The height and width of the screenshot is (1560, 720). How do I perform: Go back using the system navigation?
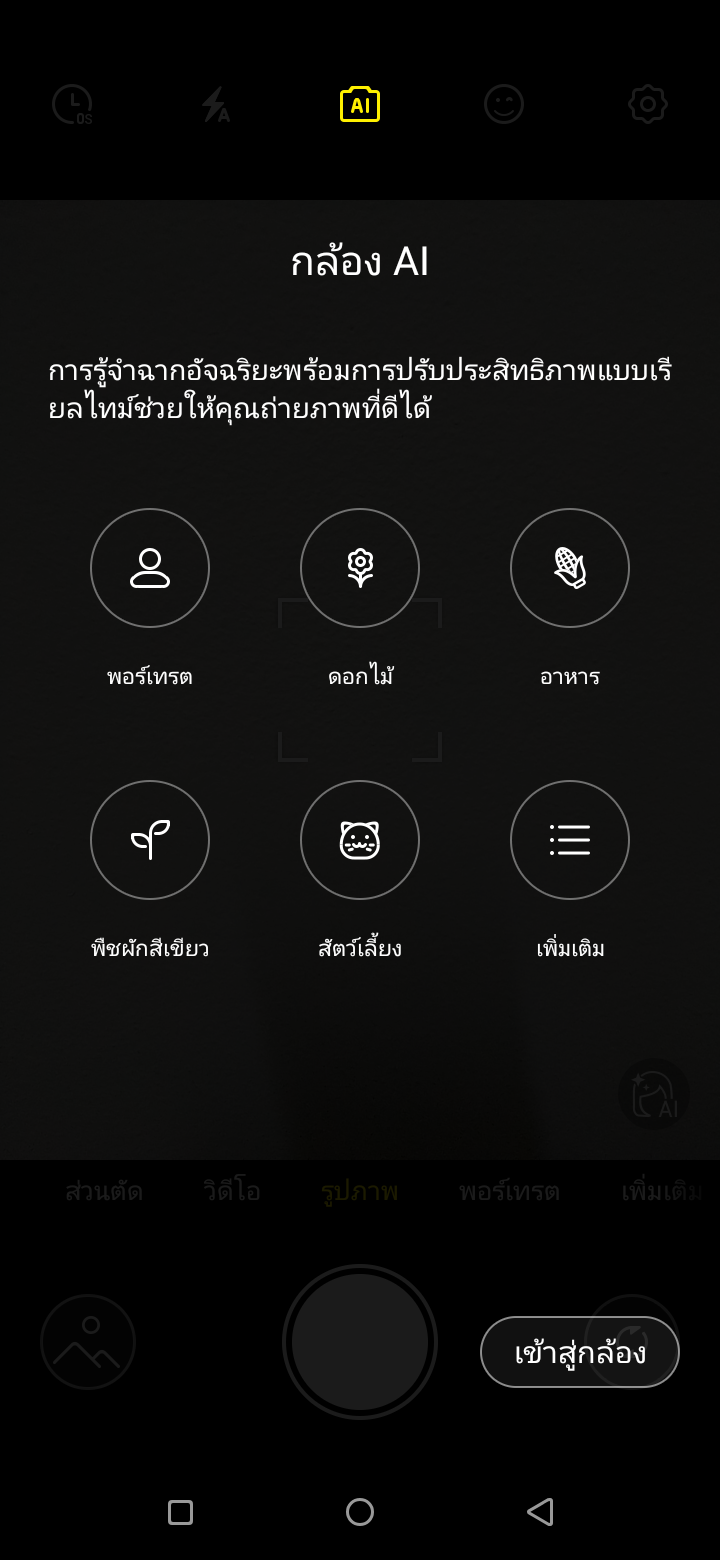coord(540,1511)
